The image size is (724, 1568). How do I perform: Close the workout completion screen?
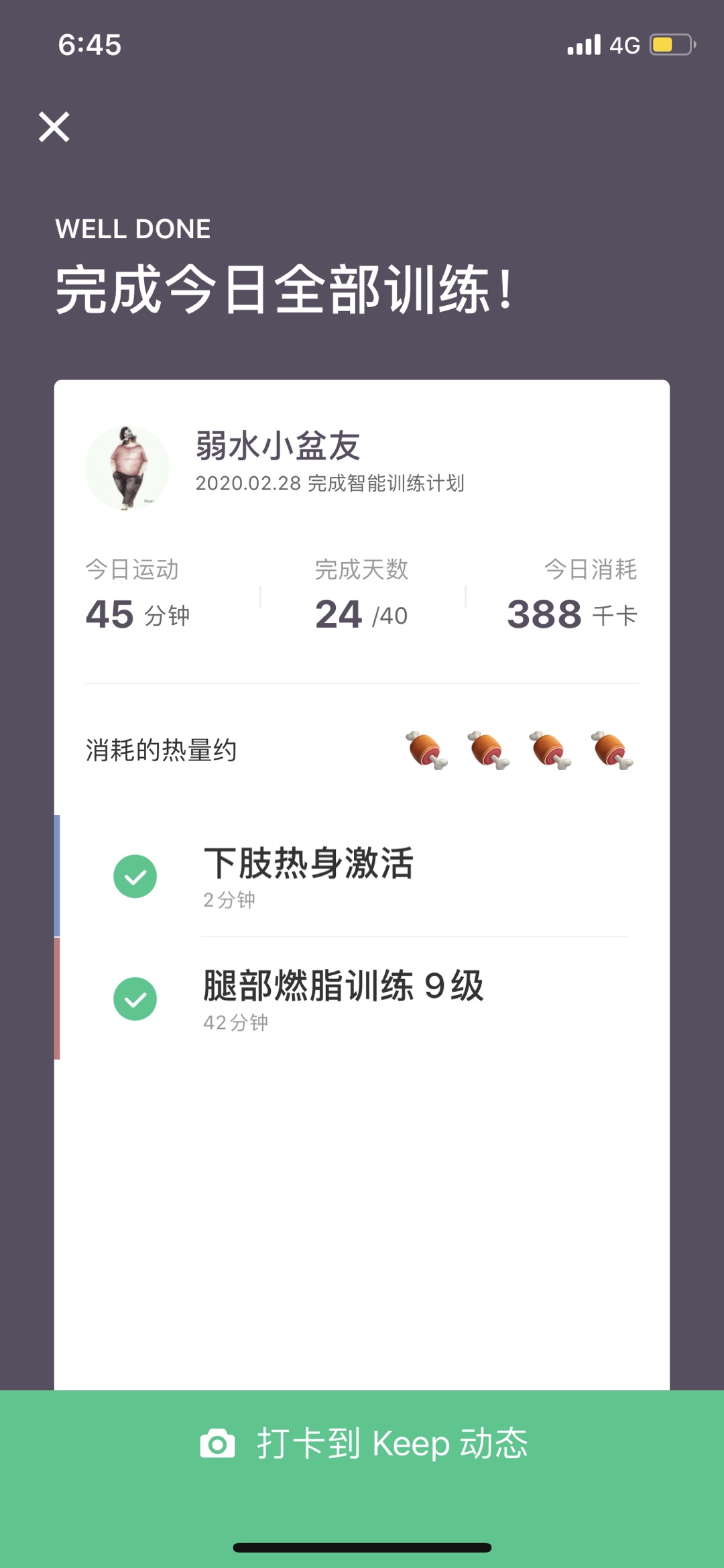54,127
